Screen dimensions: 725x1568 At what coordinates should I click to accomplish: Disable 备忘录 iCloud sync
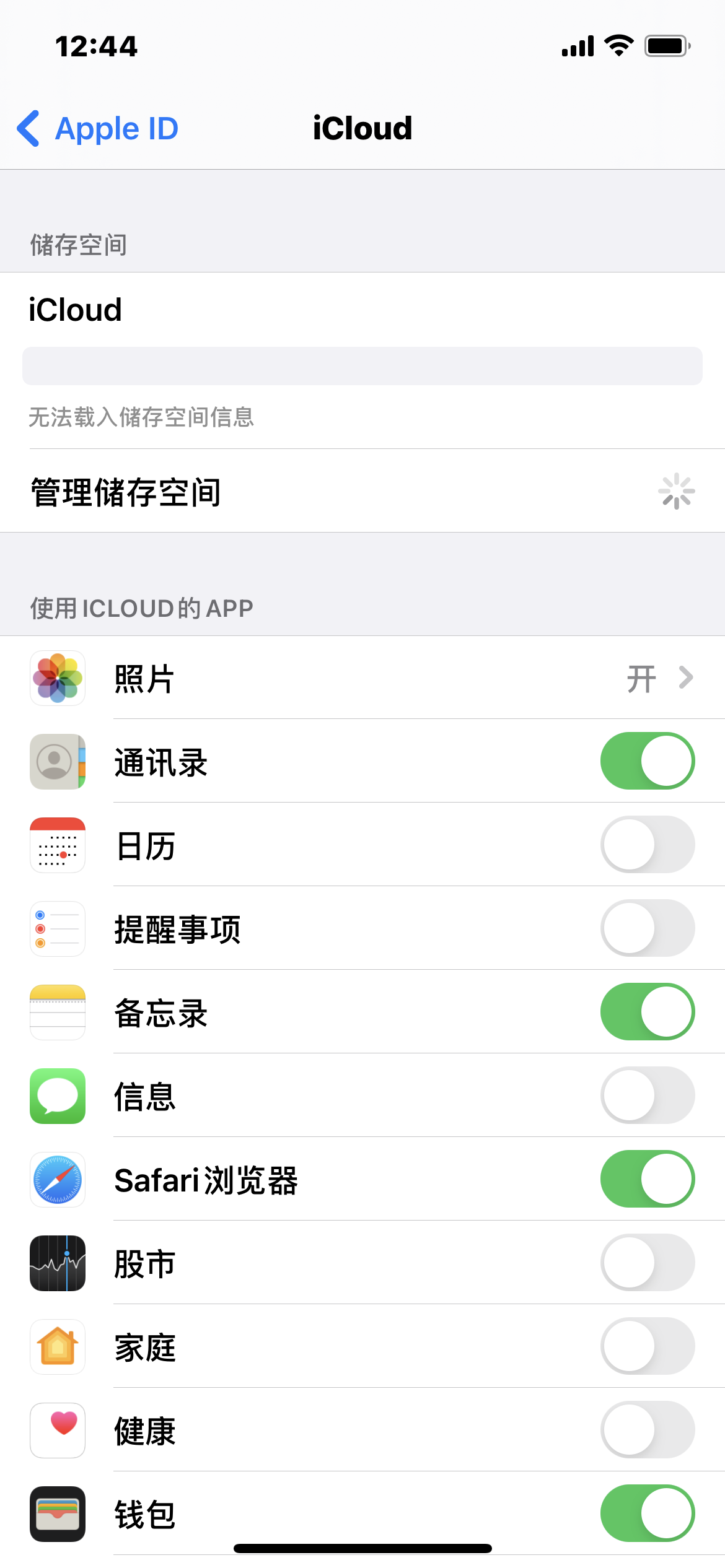647,1012
